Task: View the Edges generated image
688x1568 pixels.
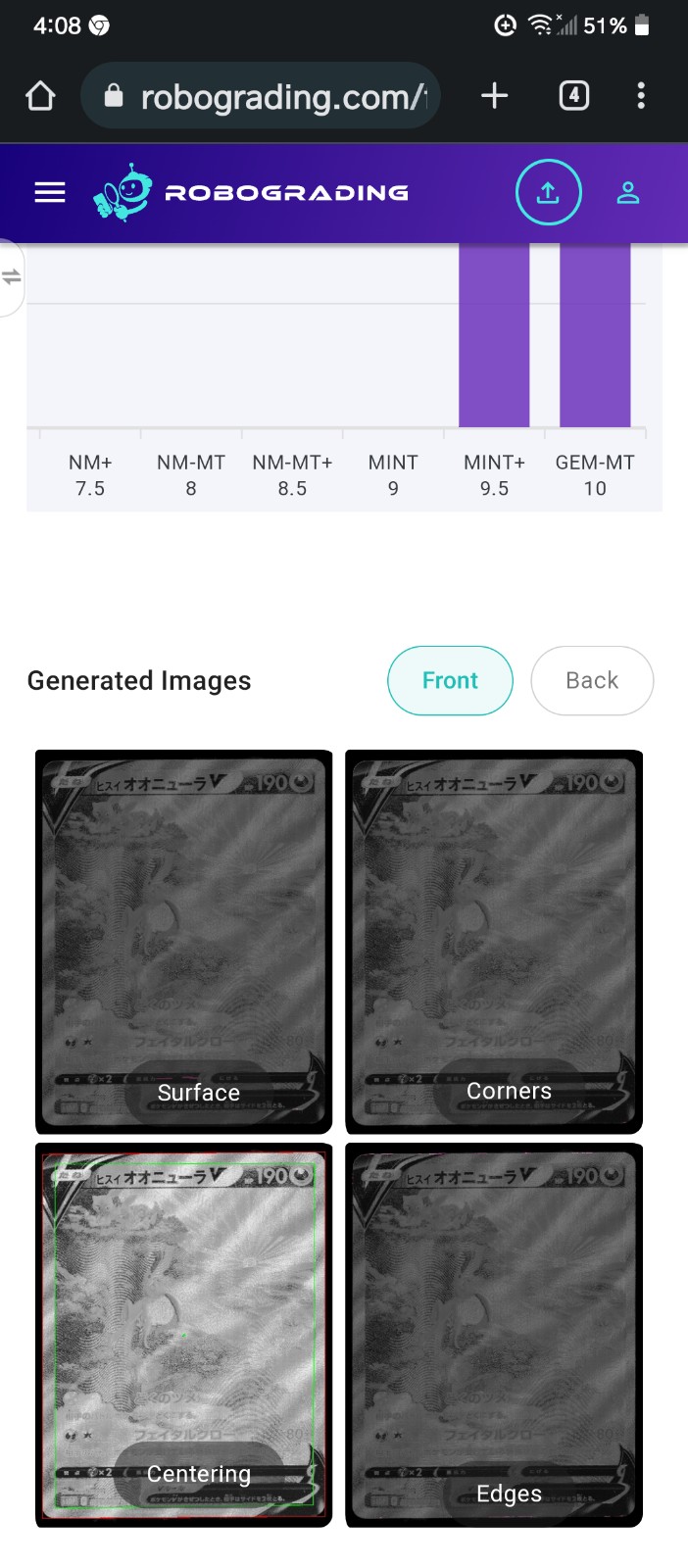Action: coord(494,1335)
